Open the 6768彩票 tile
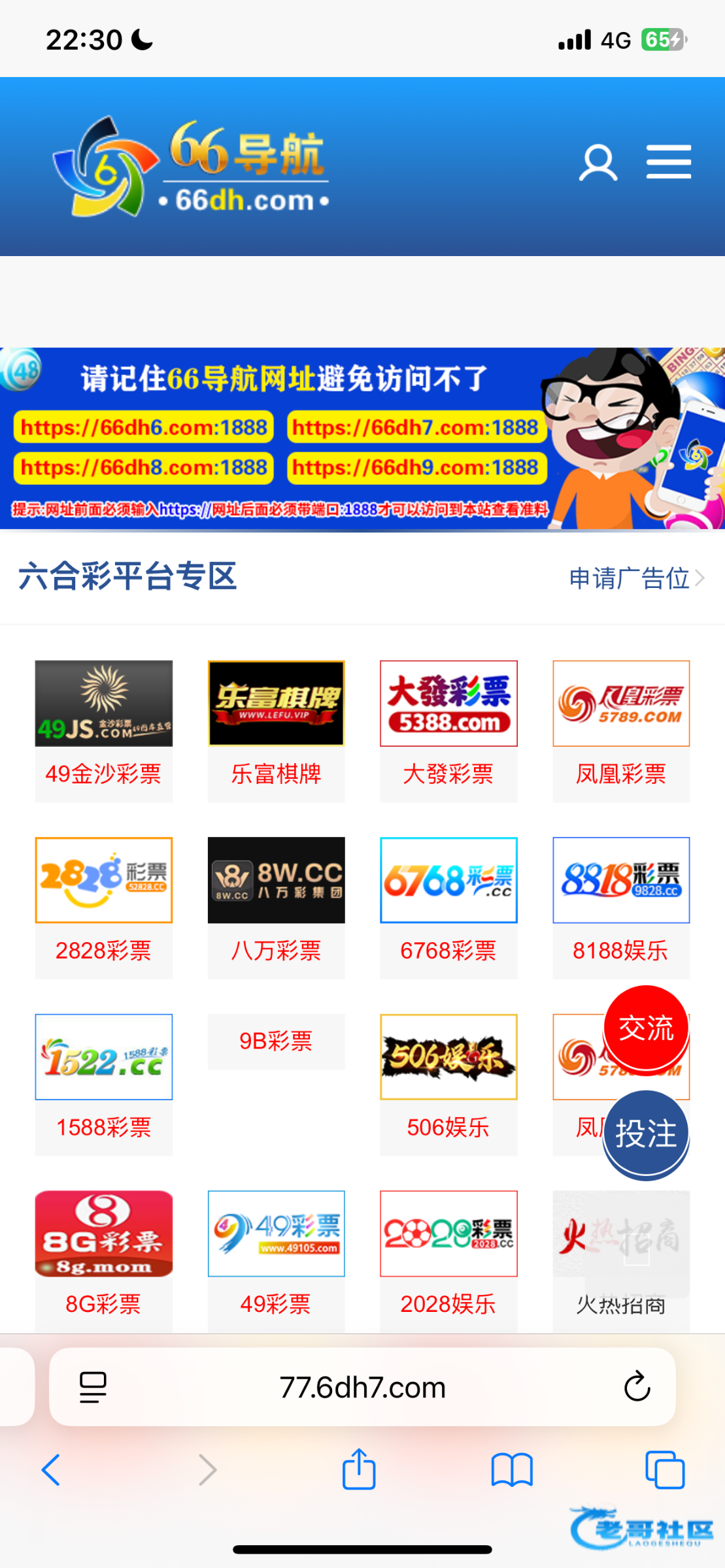This screenshot has width=725, height=1568. [x=448, y=906]
